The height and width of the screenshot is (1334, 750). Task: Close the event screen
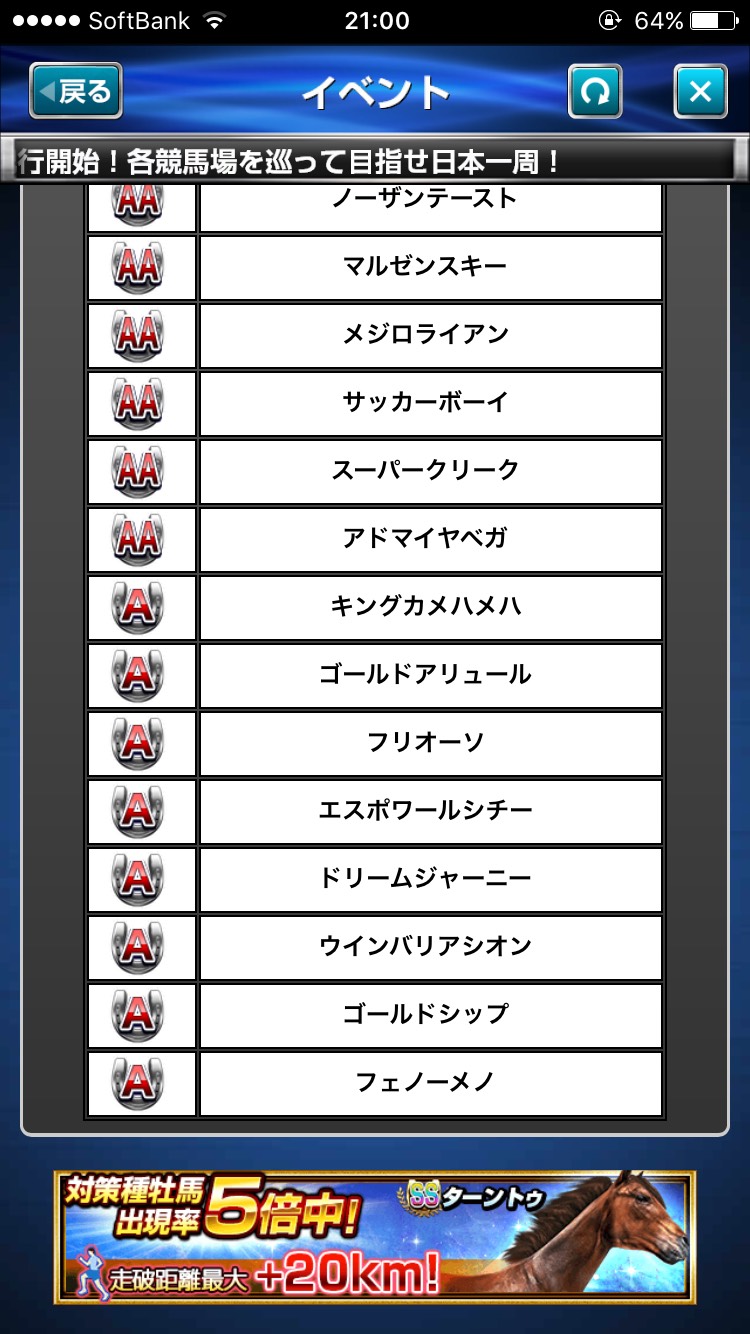click(x=700, y=93)
